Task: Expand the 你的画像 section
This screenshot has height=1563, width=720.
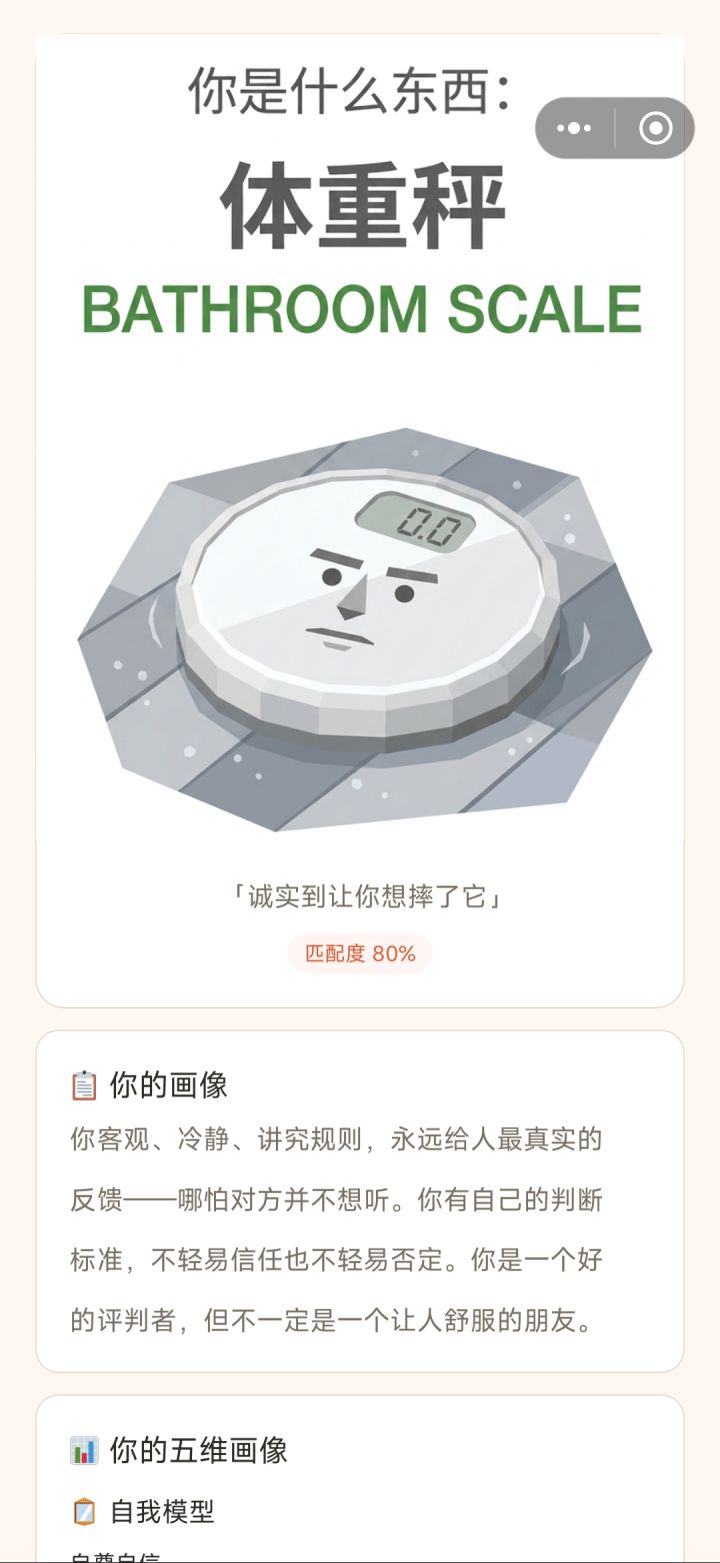Action: (168, 1083)
